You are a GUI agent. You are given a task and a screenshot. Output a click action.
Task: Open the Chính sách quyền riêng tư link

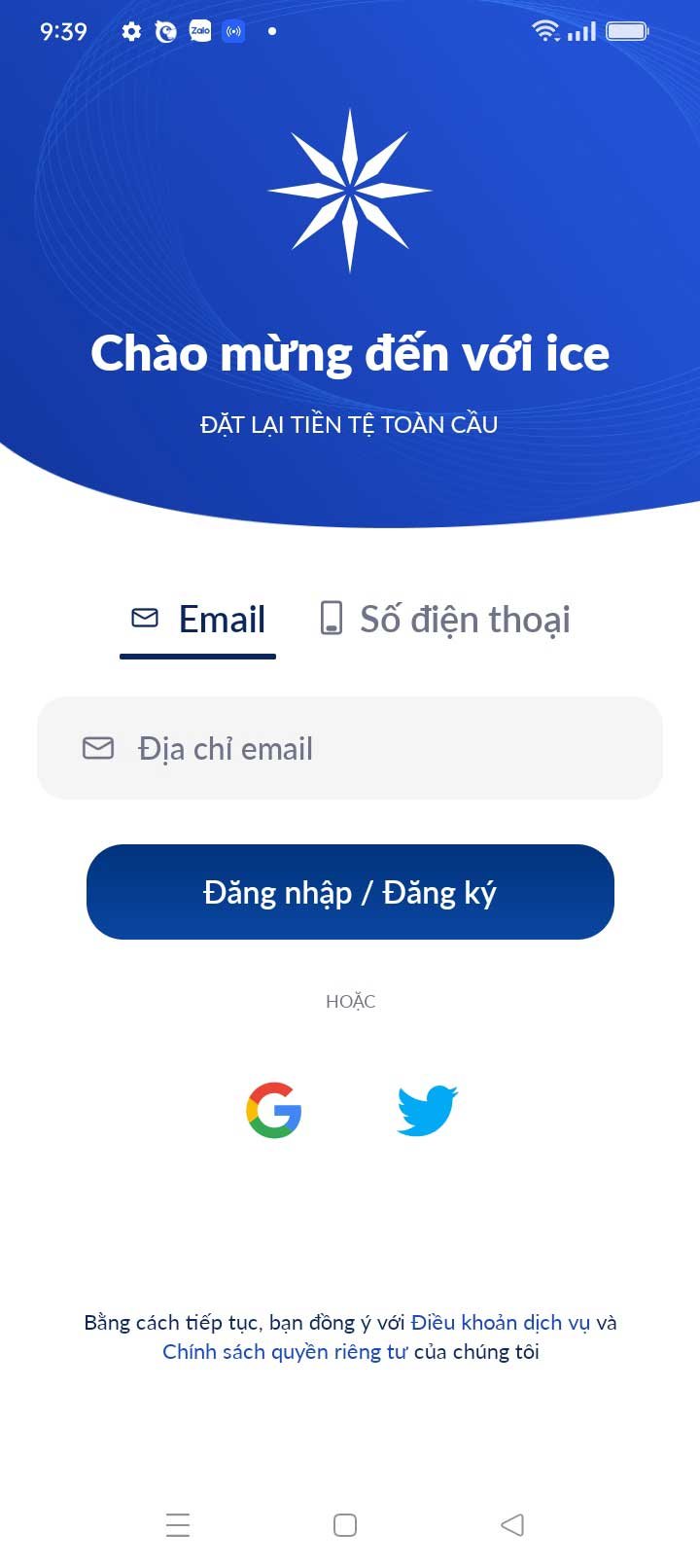pos(285,1352)
